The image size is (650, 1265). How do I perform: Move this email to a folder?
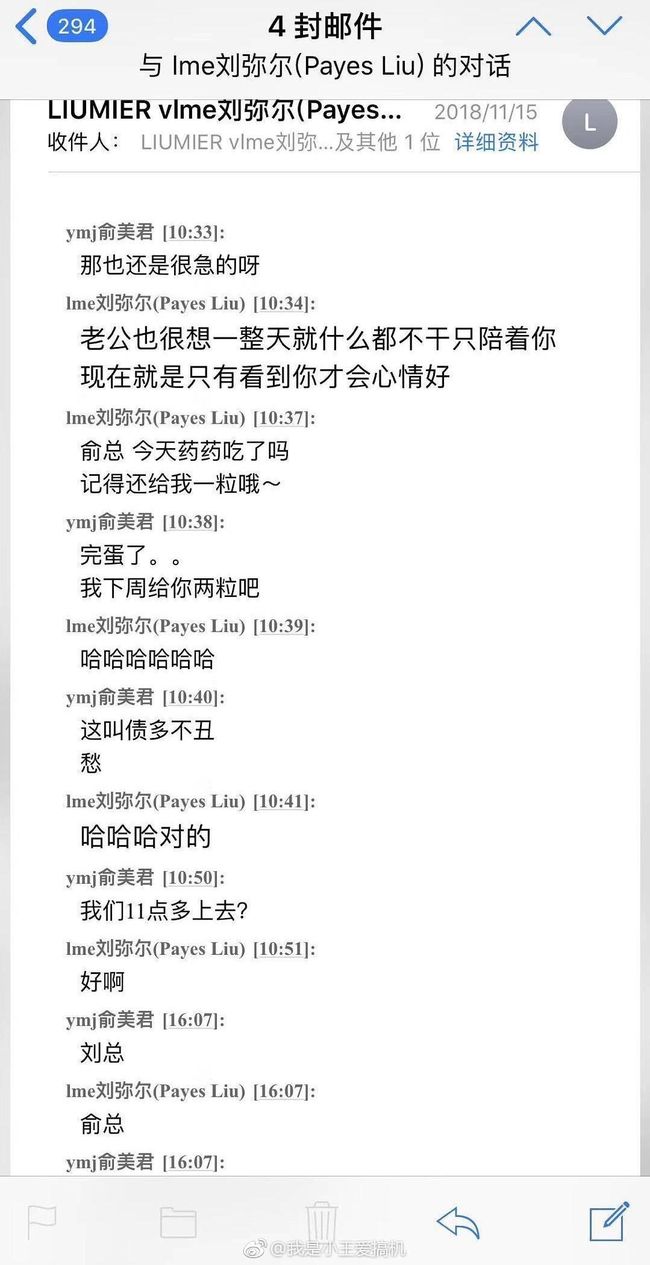(178, 1221)
